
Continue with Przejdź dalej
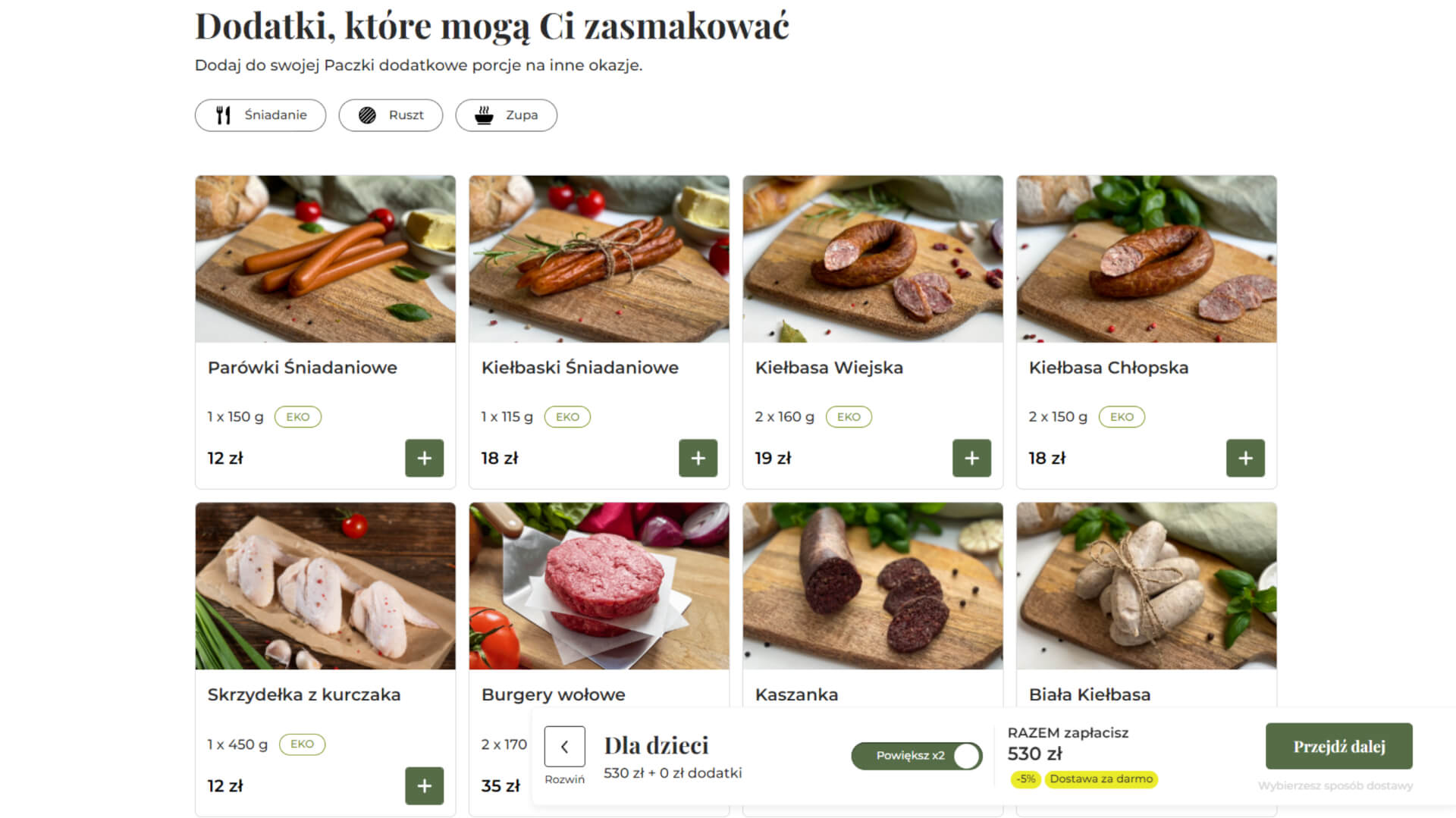tap(1338, 747)
